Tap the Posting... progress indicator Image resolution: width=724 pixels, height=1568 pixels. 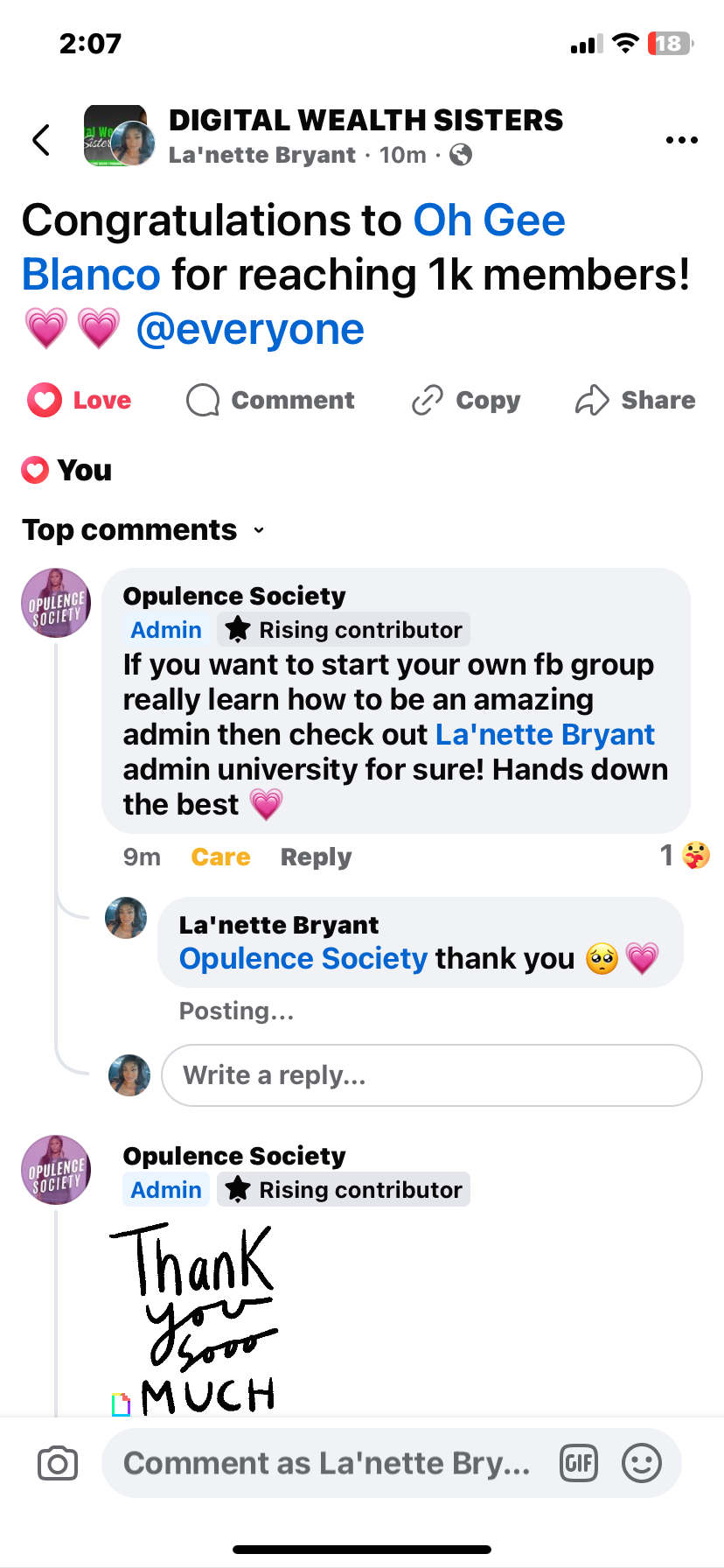(236, 1011)
